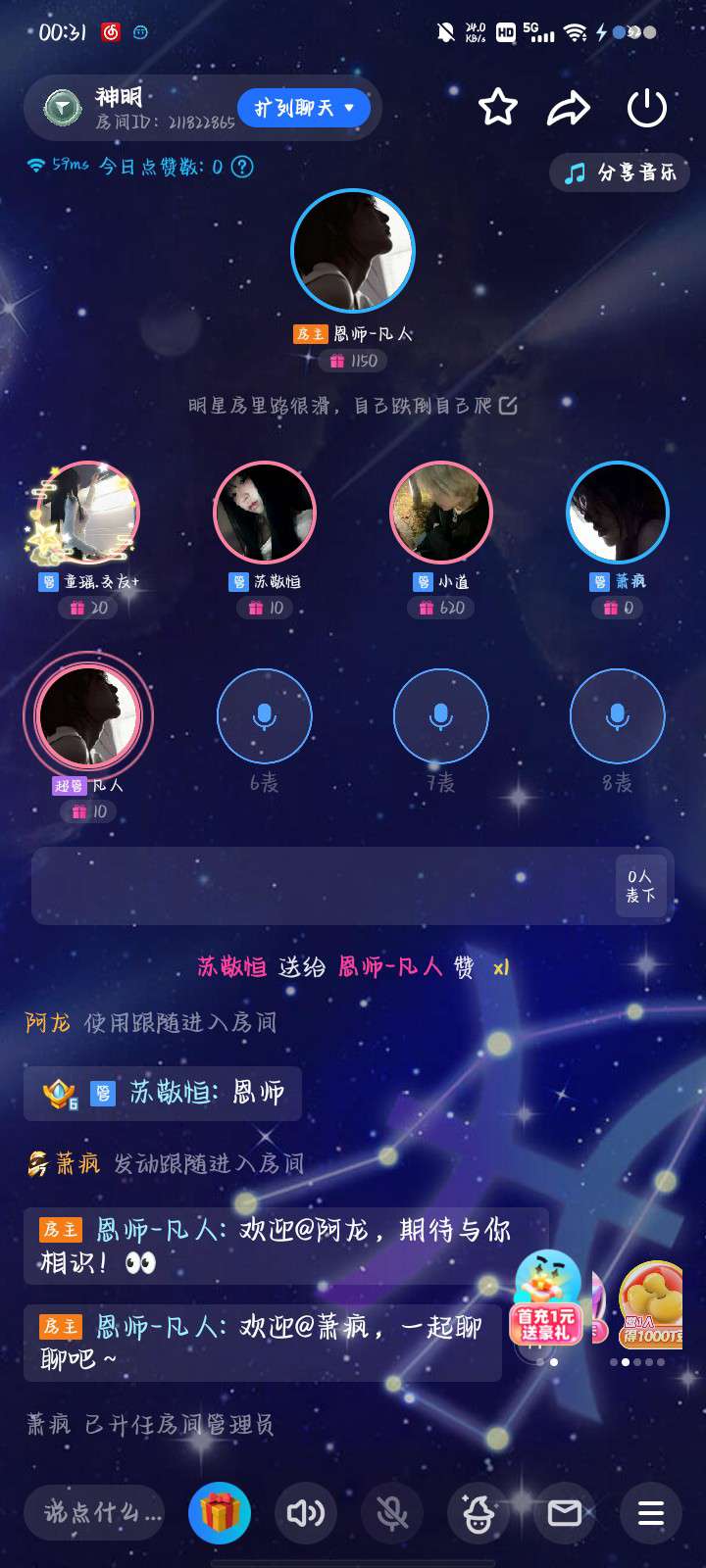Toggle the muted microphone
Viewport: 706px width, 1568px height.
392,1513
